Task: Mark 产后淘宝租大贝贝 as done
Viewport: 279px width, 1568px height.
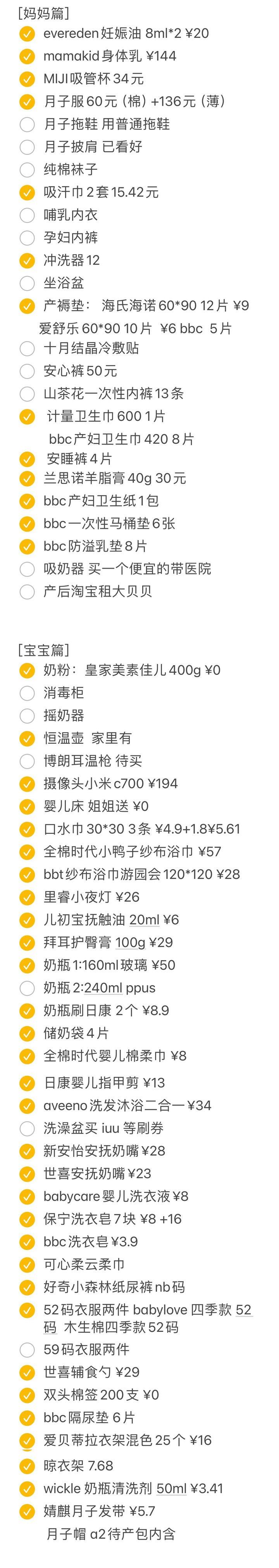Action: (x=27, y=592)
